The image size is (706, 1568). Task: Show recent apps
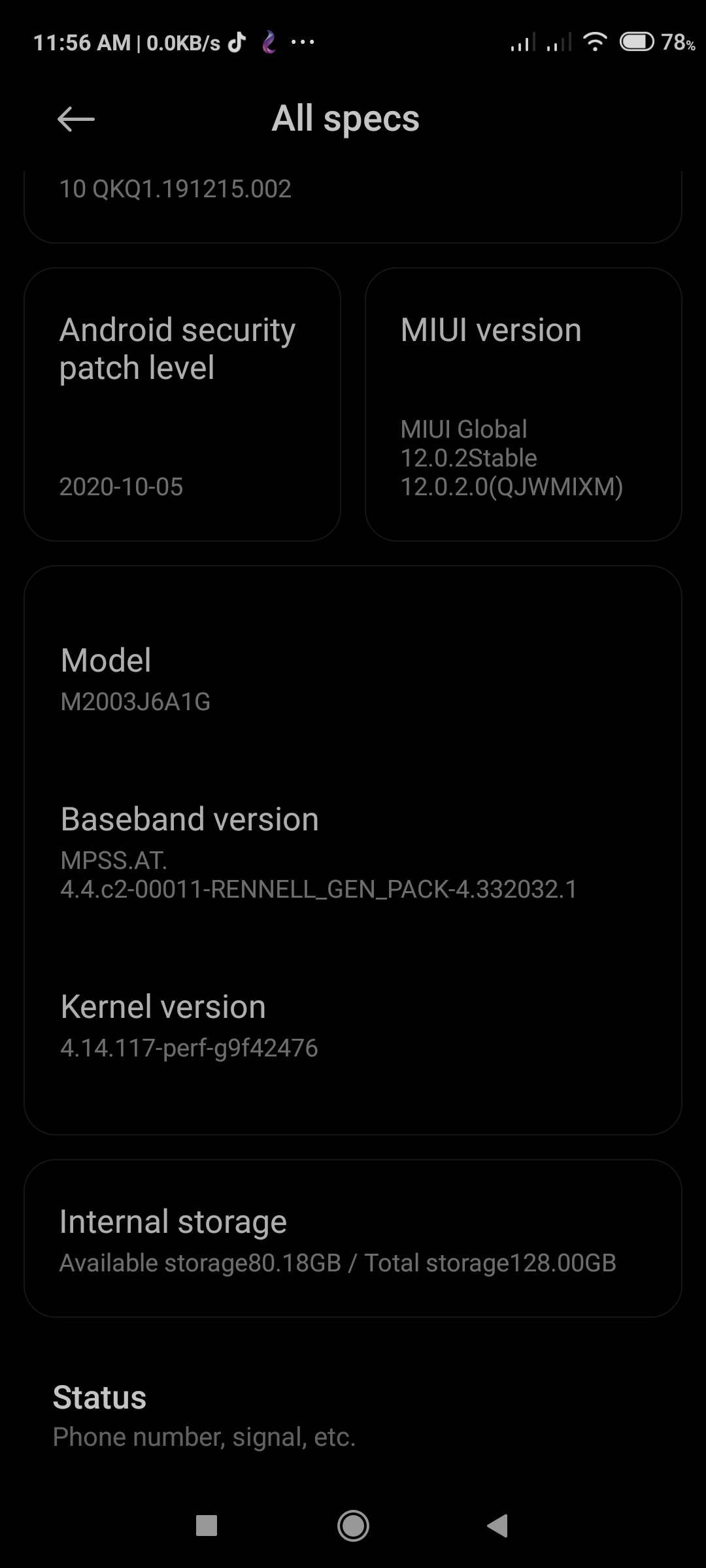pyautogui.click(x=207, y=1526)
